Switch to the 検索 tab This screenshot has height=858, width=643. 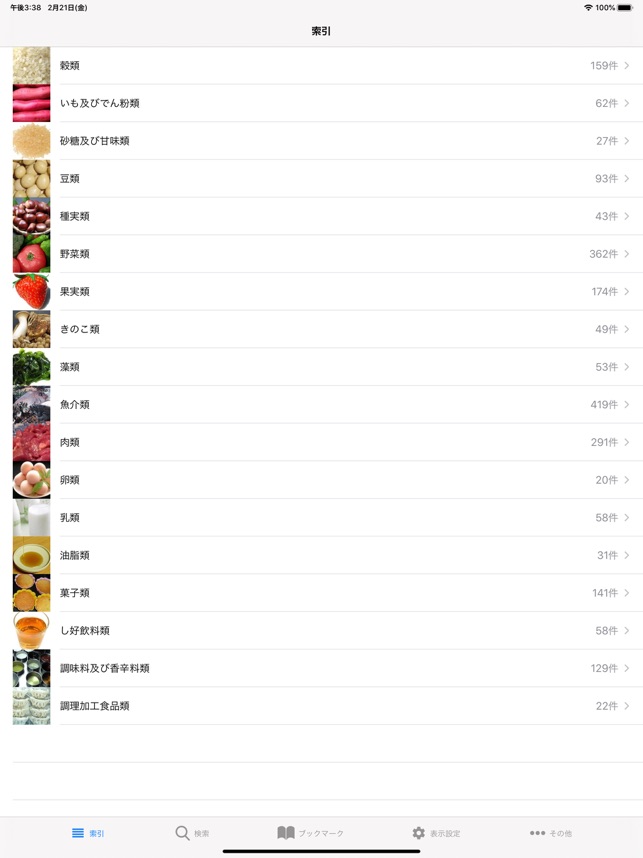192,833
